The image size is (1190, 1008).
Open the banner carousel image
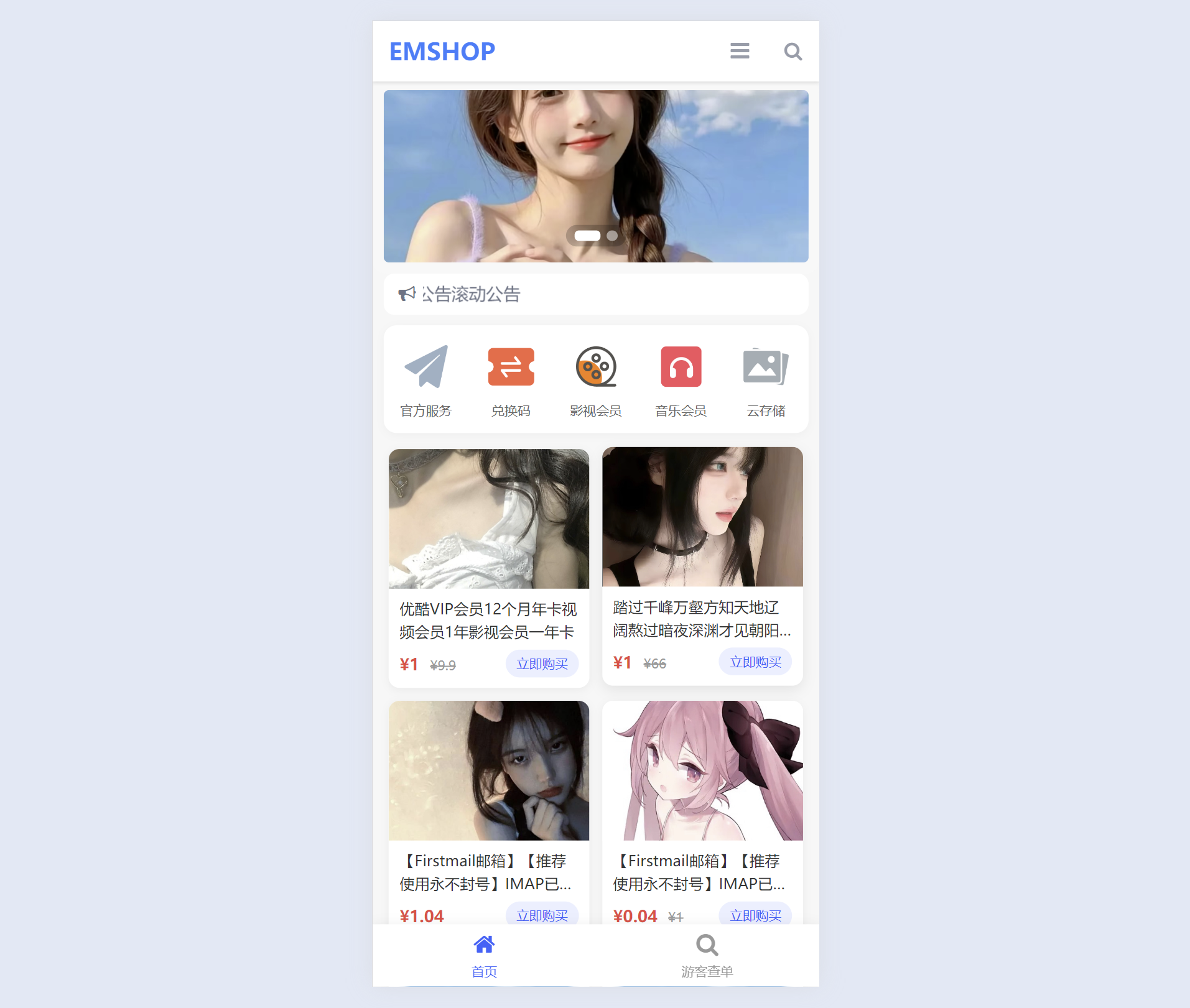pos(596,162)
